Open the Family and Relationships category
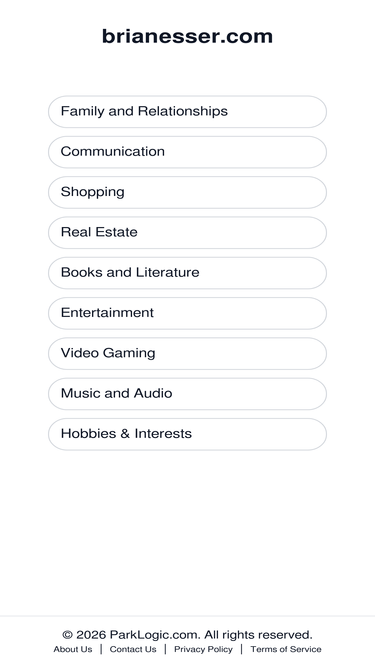 pos(187,111)
